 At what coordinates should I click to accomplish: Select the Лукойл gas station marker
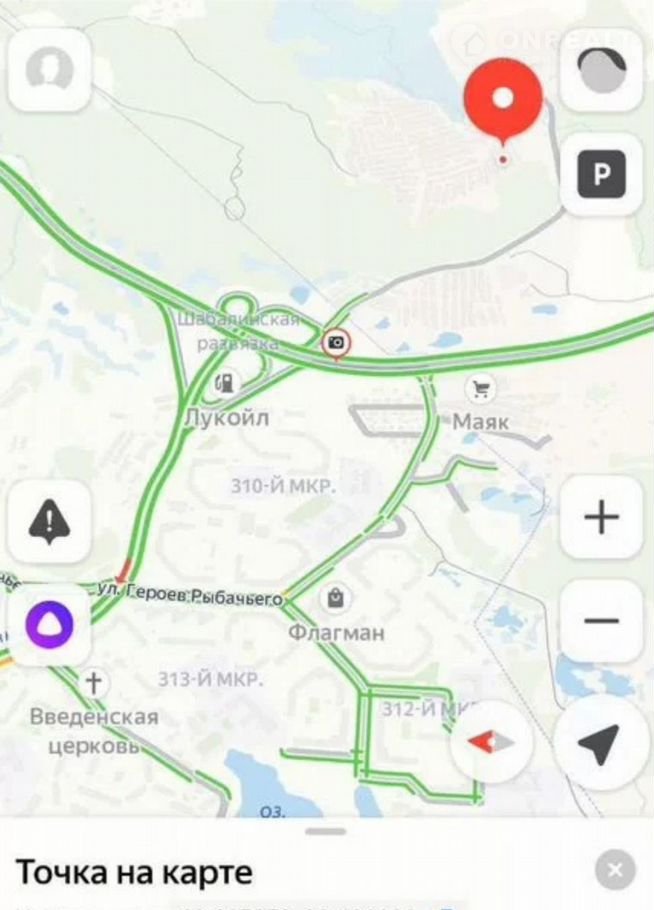click(x=228, y=382)
